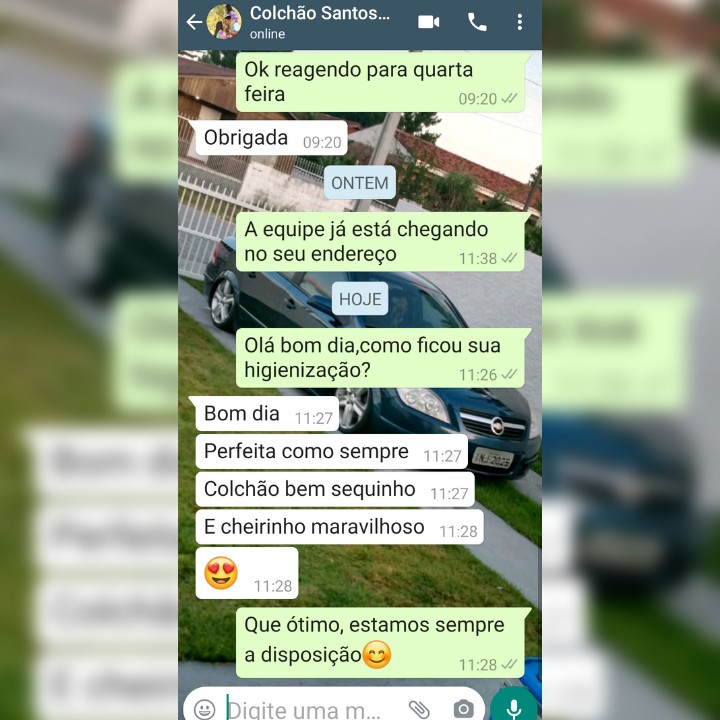This screenshot has width=720, height=720.
Task: Go back to the chats list
Action: click(x=194, y=22)
